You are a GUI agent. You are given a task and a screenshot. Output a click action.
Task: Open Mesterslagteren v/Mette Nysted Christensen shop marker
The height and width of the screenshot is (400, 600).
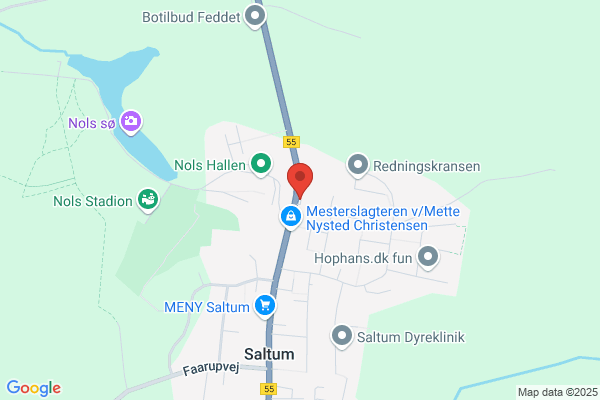(x=291, y=217)
